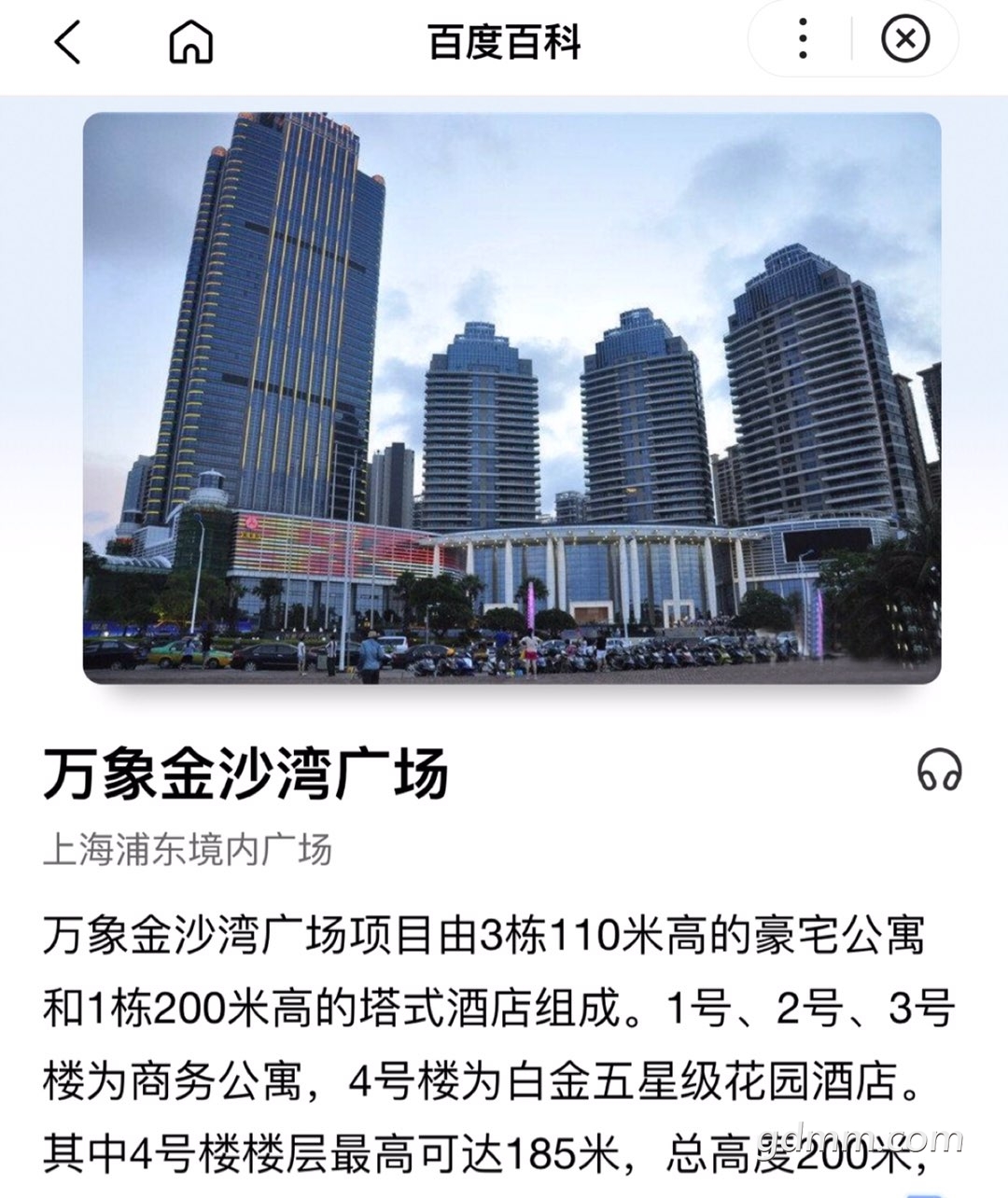Listen to the article with headphones icon
Viewport: 1008px width, 1198px height.
pos(939,773)
